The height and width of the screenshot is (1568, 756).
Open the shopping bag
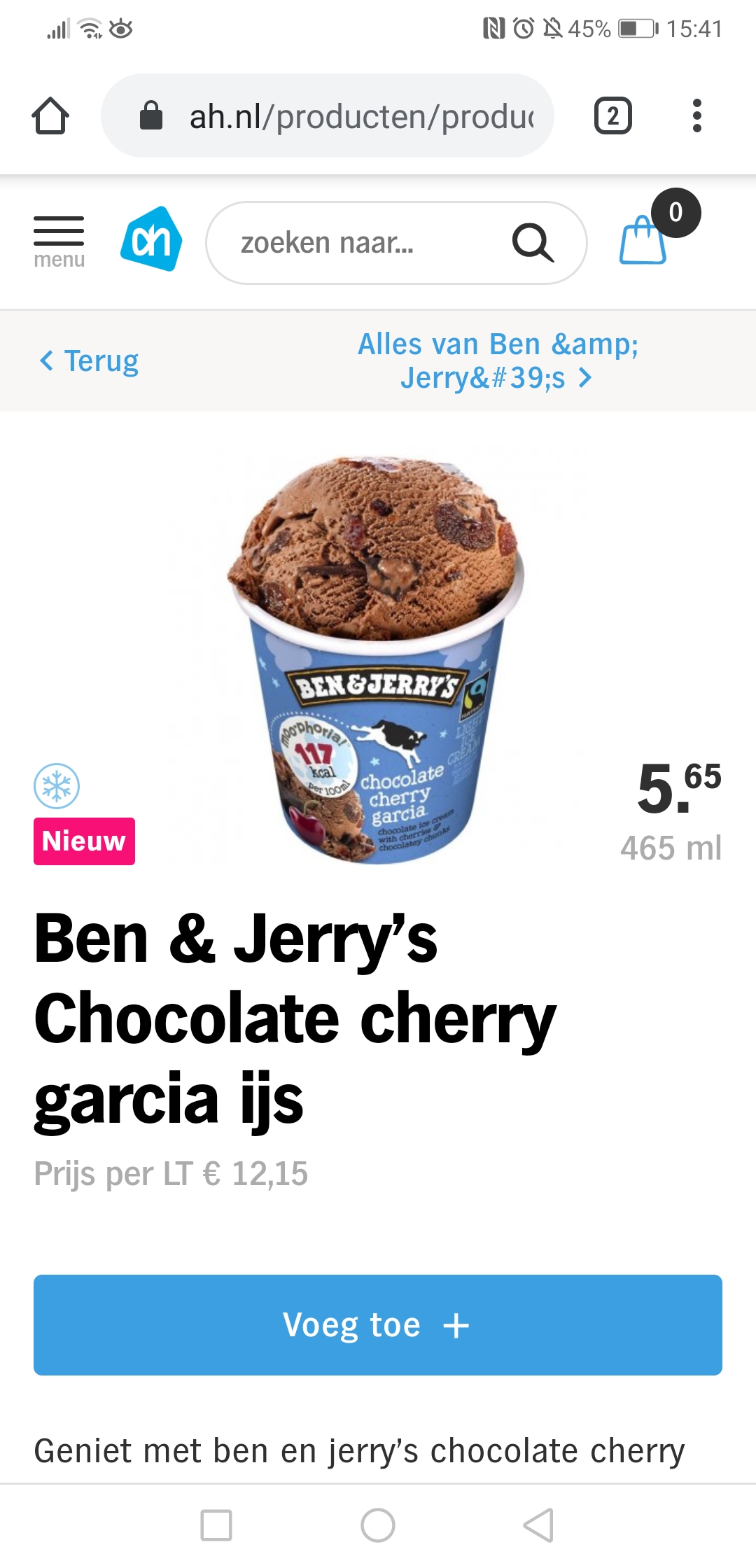click(x=644, y=239)
